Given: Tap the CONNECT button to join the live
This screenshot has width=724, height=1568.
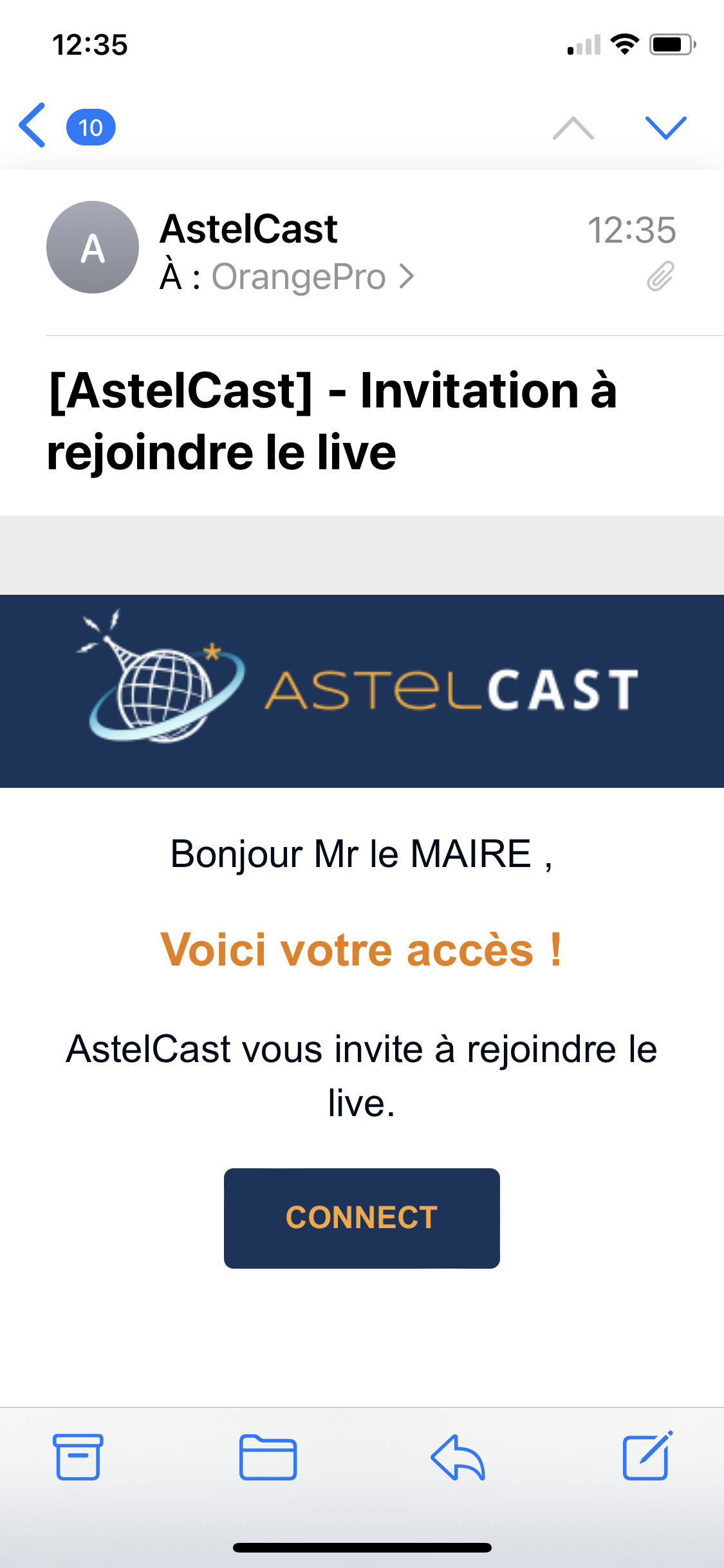Looking at the screenshot, I should click(362, 1218).
